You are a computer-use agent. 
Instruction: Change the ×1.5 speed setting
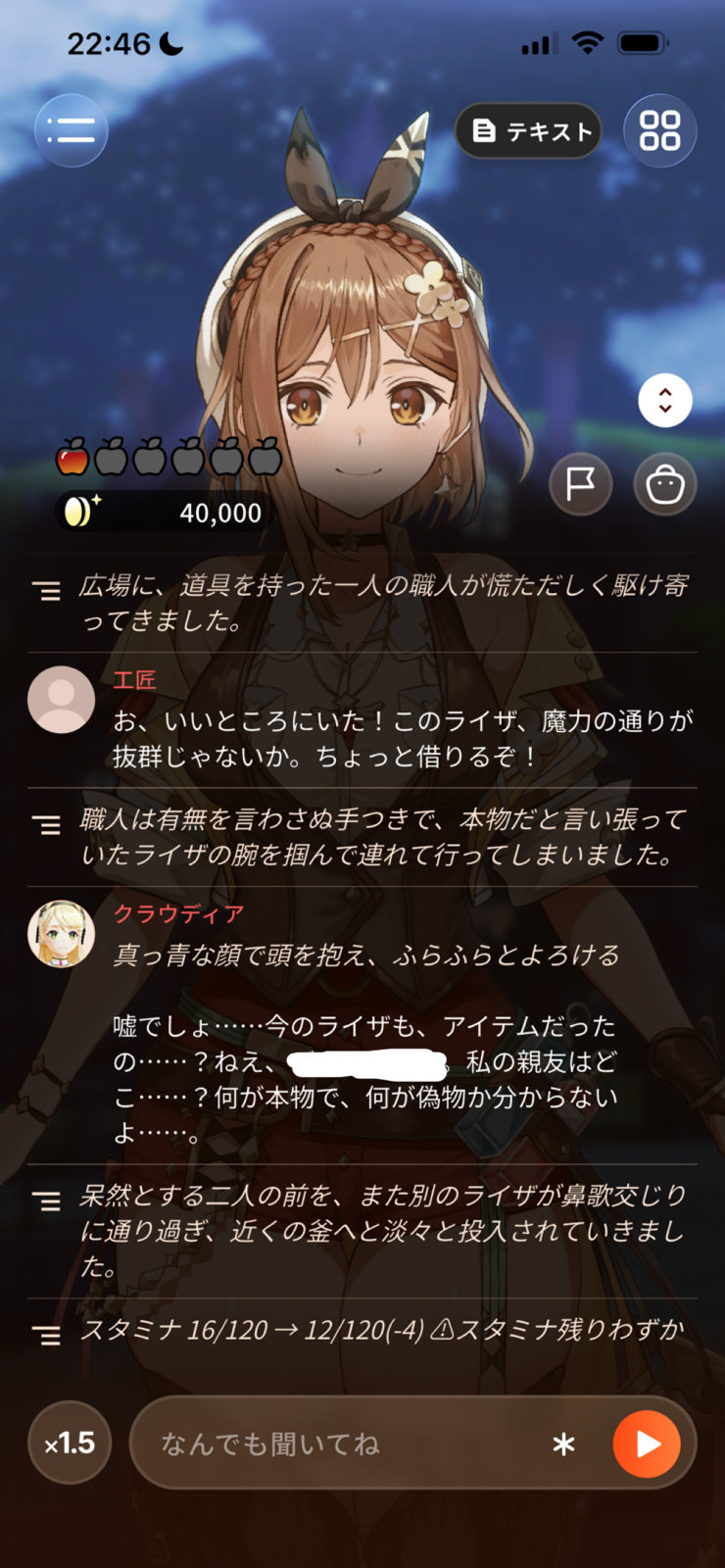[x=70, y=1444]
